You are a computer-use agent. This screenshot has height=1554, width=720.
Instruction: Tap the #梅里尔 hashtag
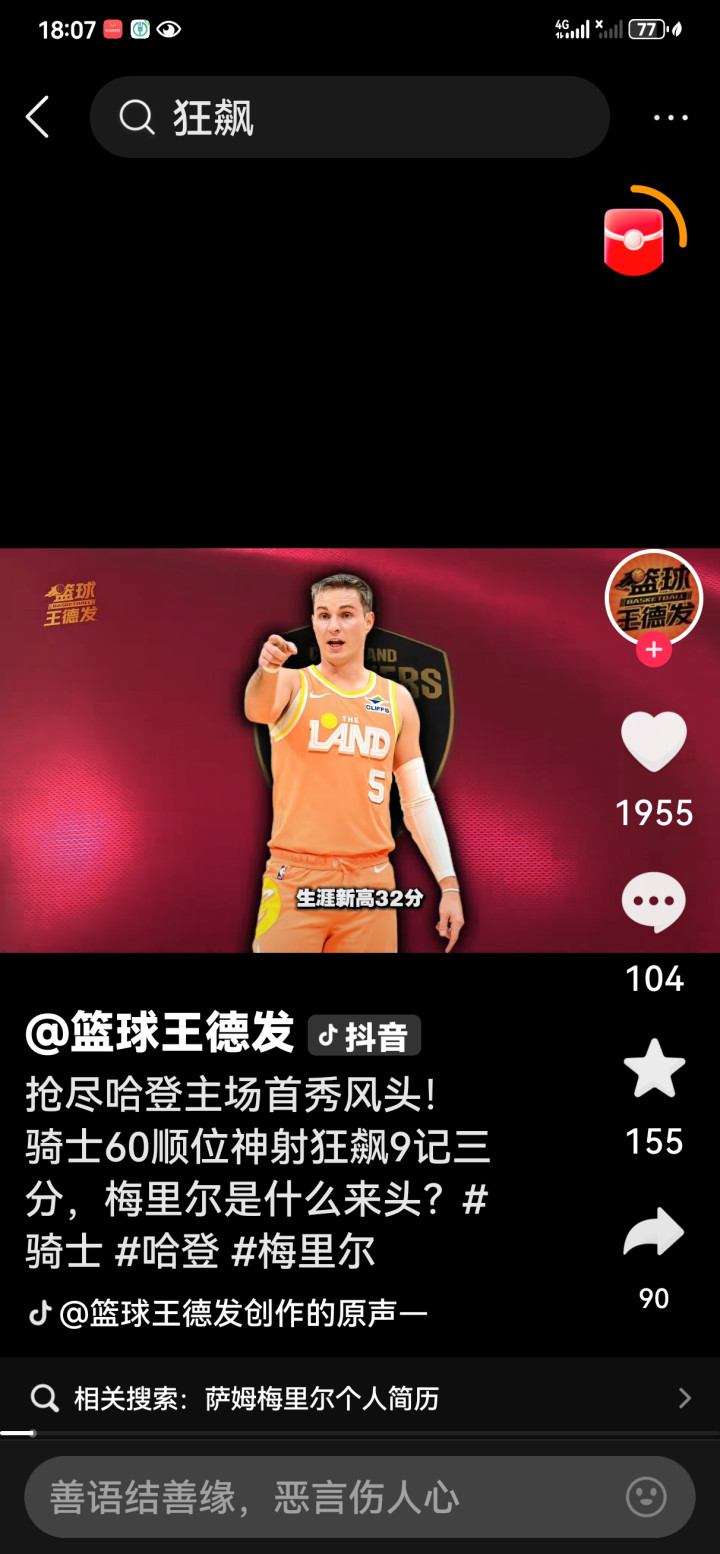304,1251
